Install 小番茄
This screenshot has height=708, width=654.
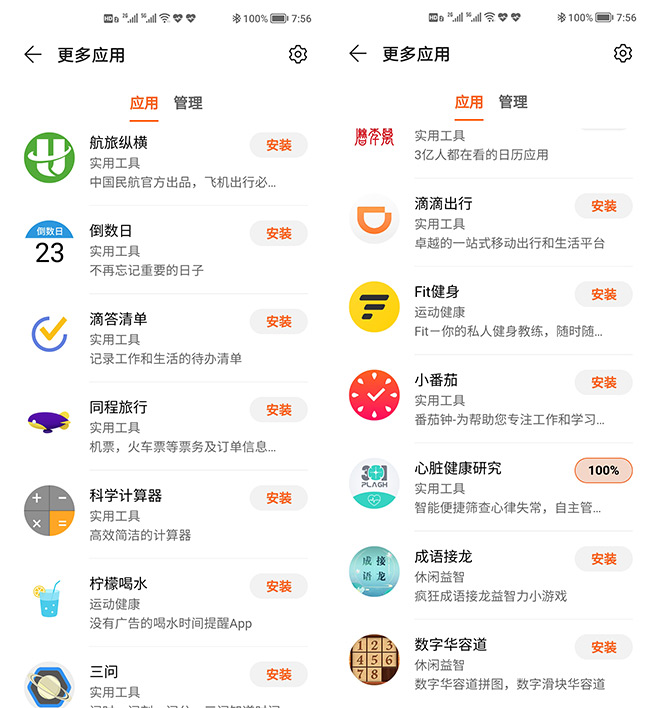(x=603, y=382)
